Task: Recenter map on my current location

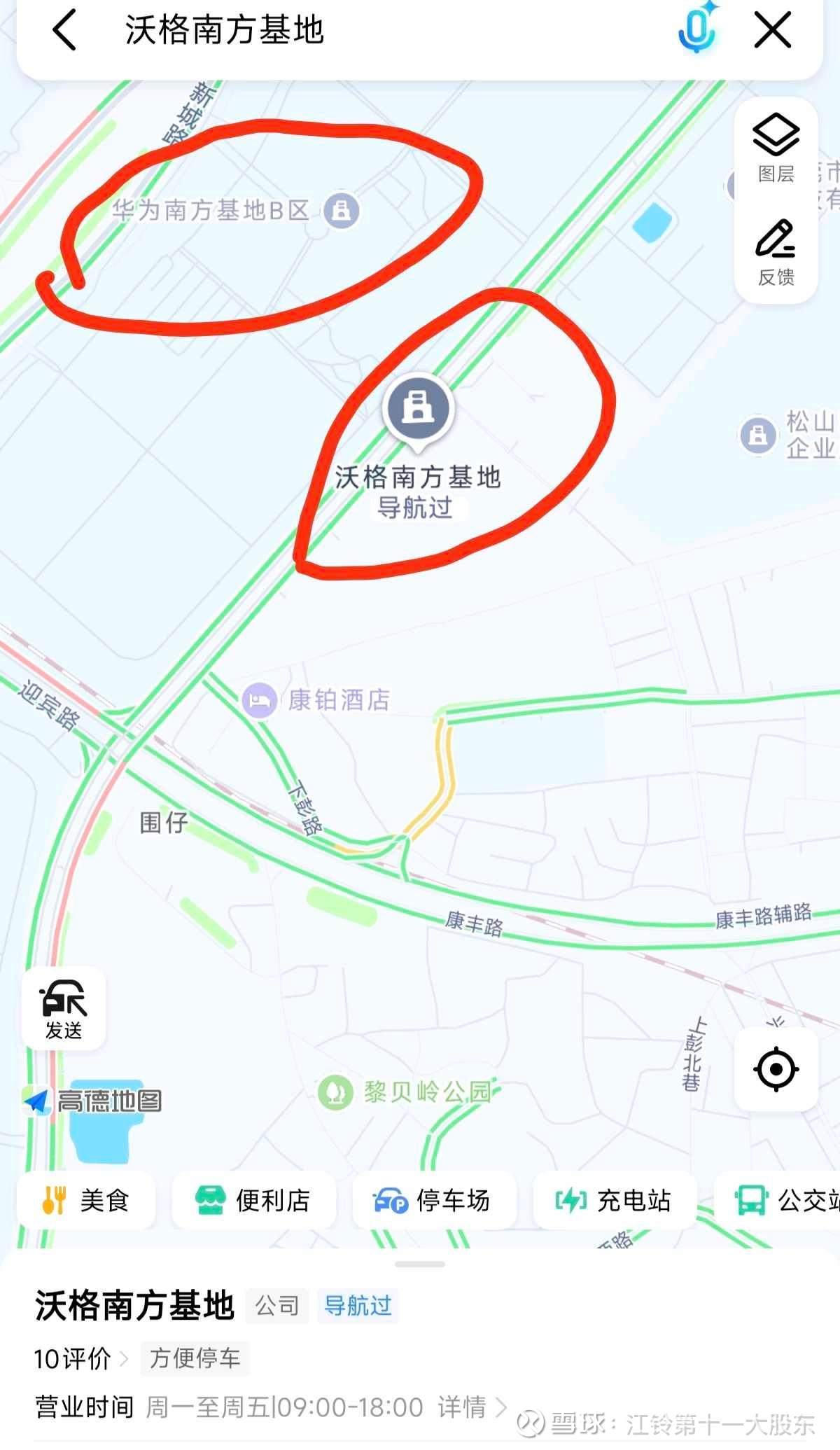Action: 776,1069
